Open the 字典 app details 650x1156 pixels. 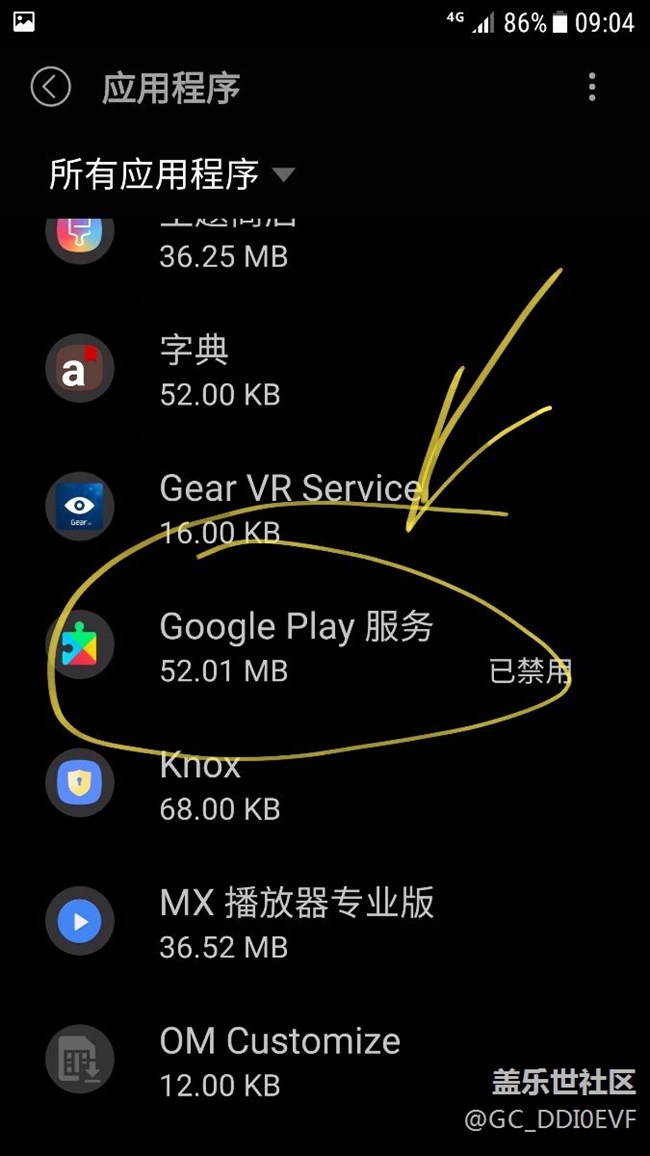coord(325,369)
